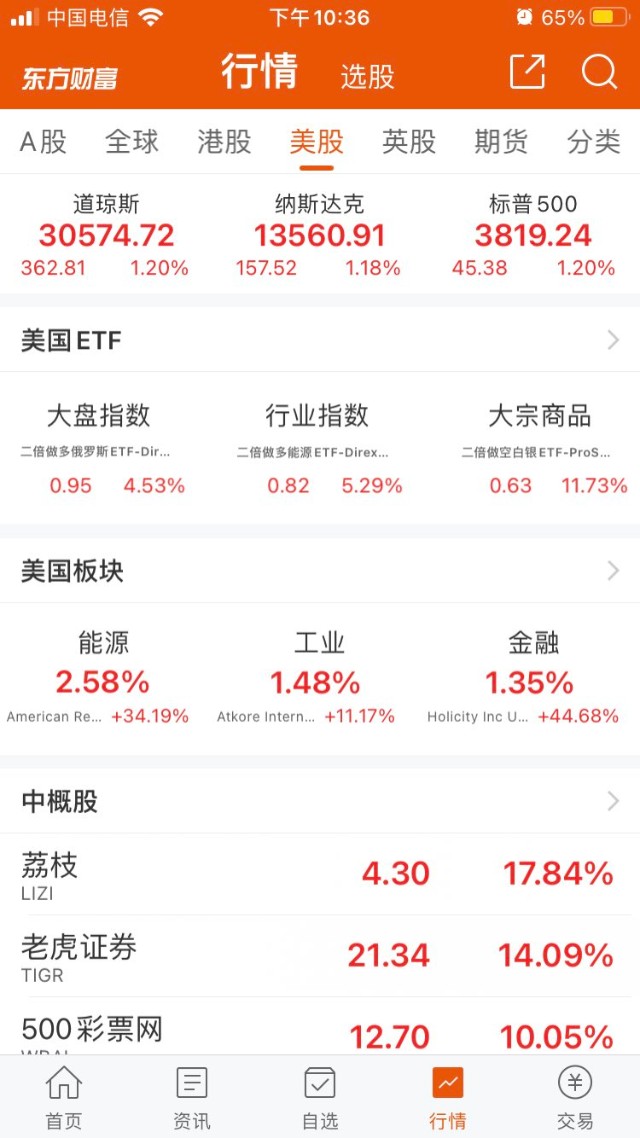Screen dimensions: 640x1138
Task: Switch to the 自选 bottom tab
Action: [320, 1096]
